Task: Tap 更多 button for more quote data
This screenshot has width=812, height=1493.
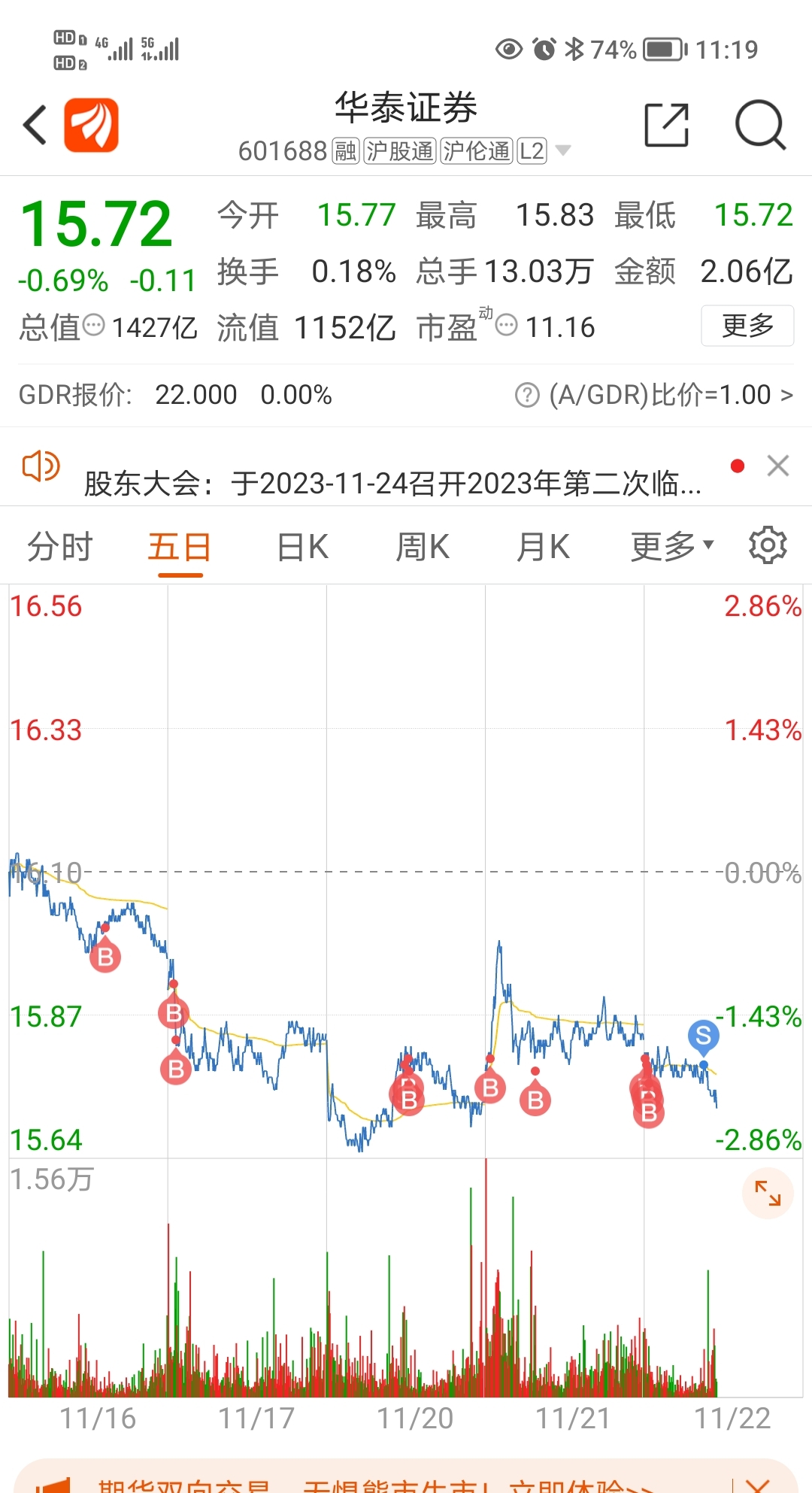Action: (x=747, y=326)
